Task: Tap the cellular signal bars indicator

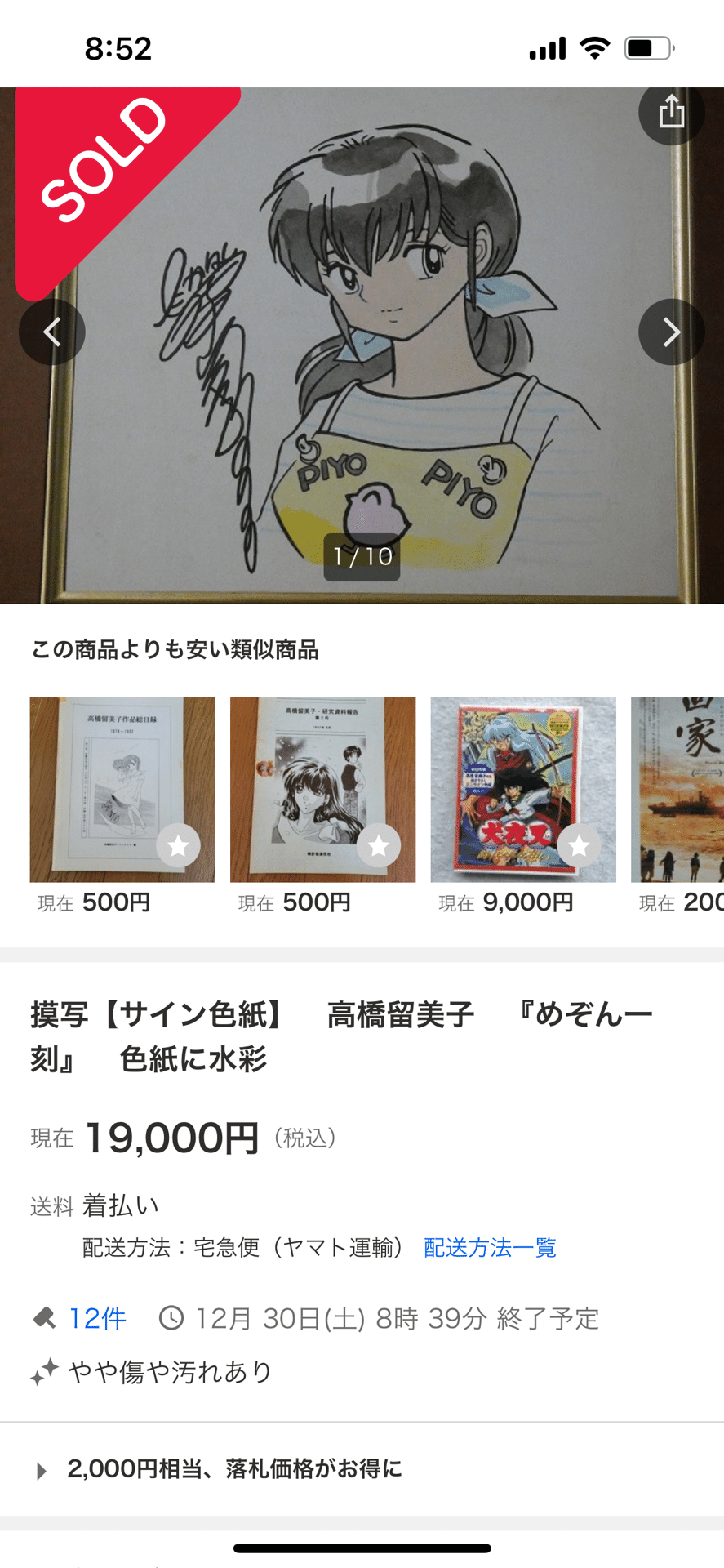Action: tap(545, 48)
